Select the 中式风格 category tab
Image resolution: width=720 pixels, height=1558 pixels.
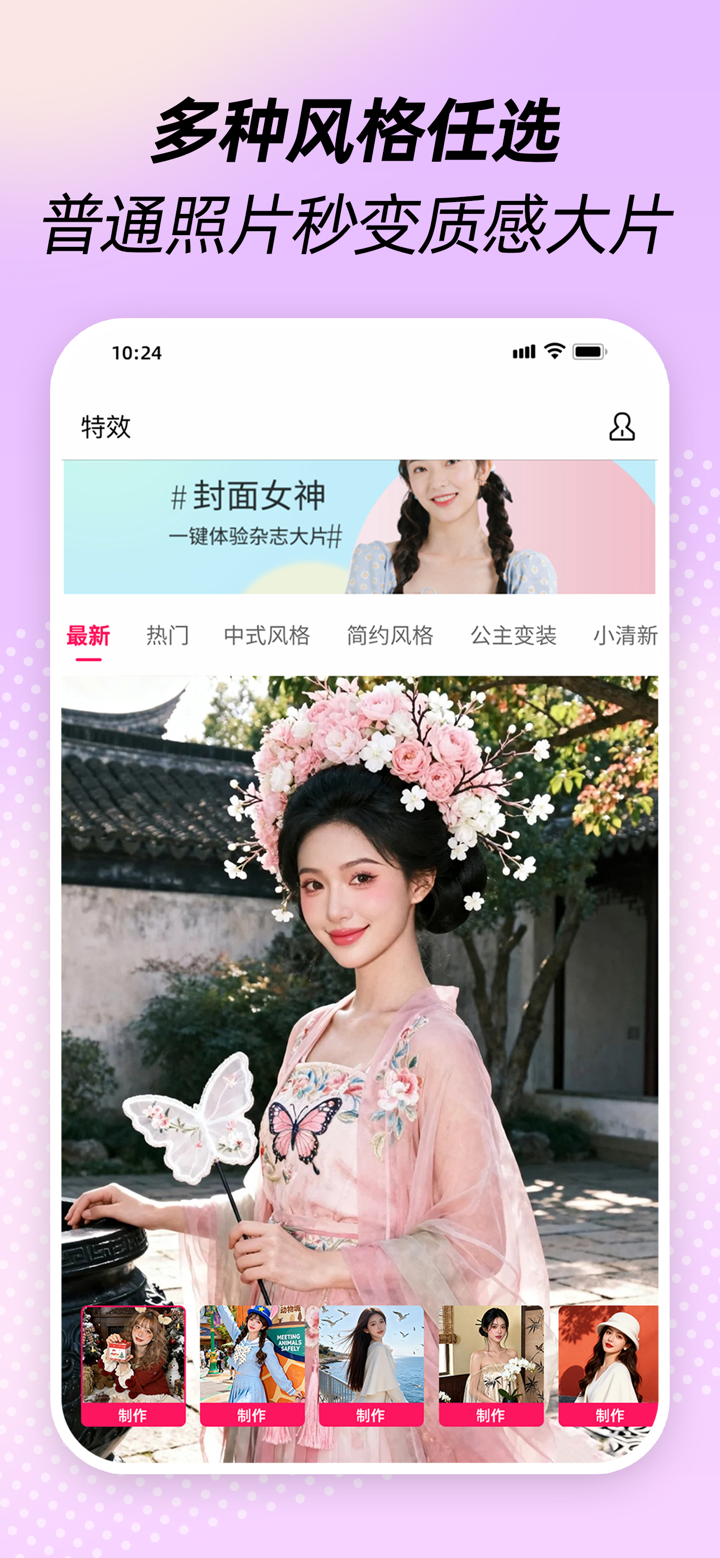[265, 634]
